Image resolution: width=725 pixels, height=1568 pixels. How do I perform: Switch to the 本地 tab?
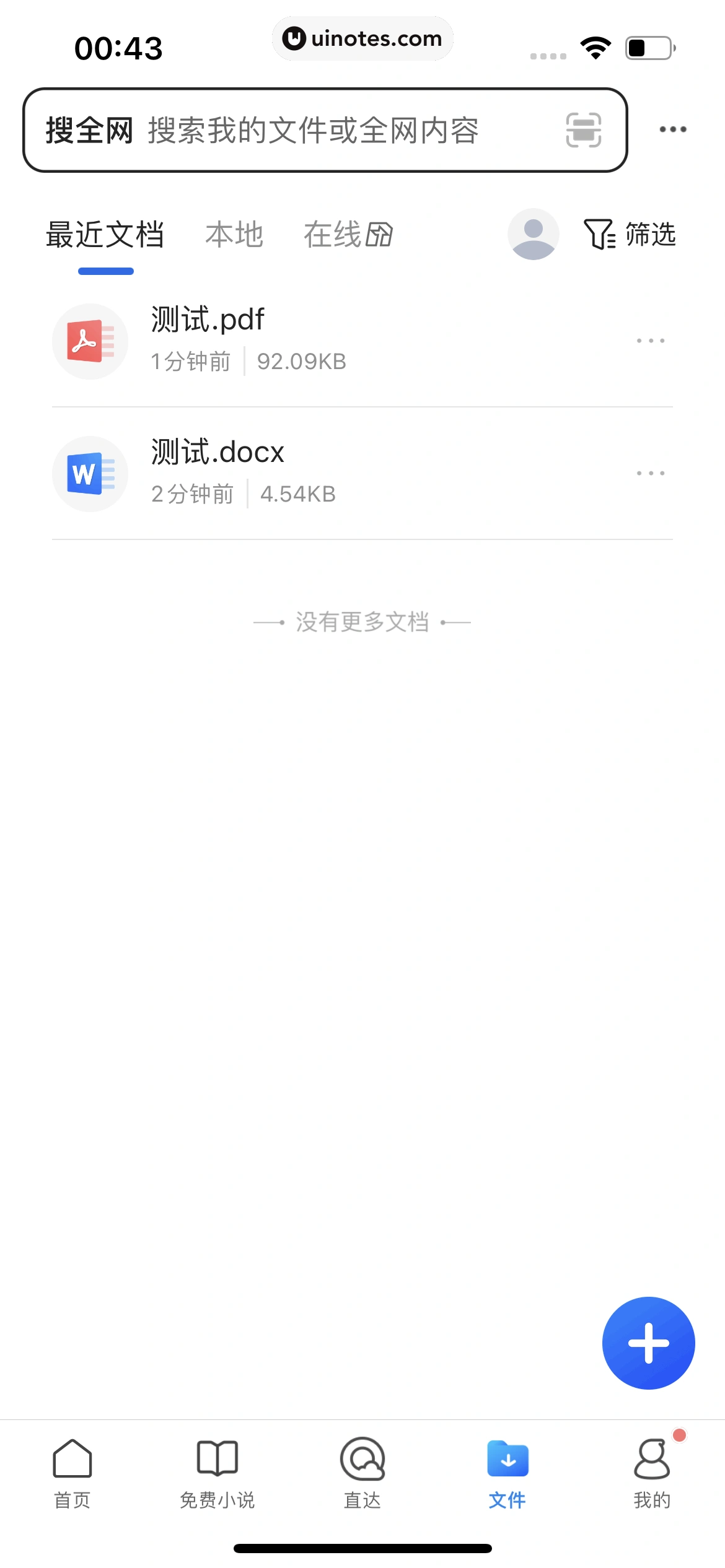tap(234, 235)
